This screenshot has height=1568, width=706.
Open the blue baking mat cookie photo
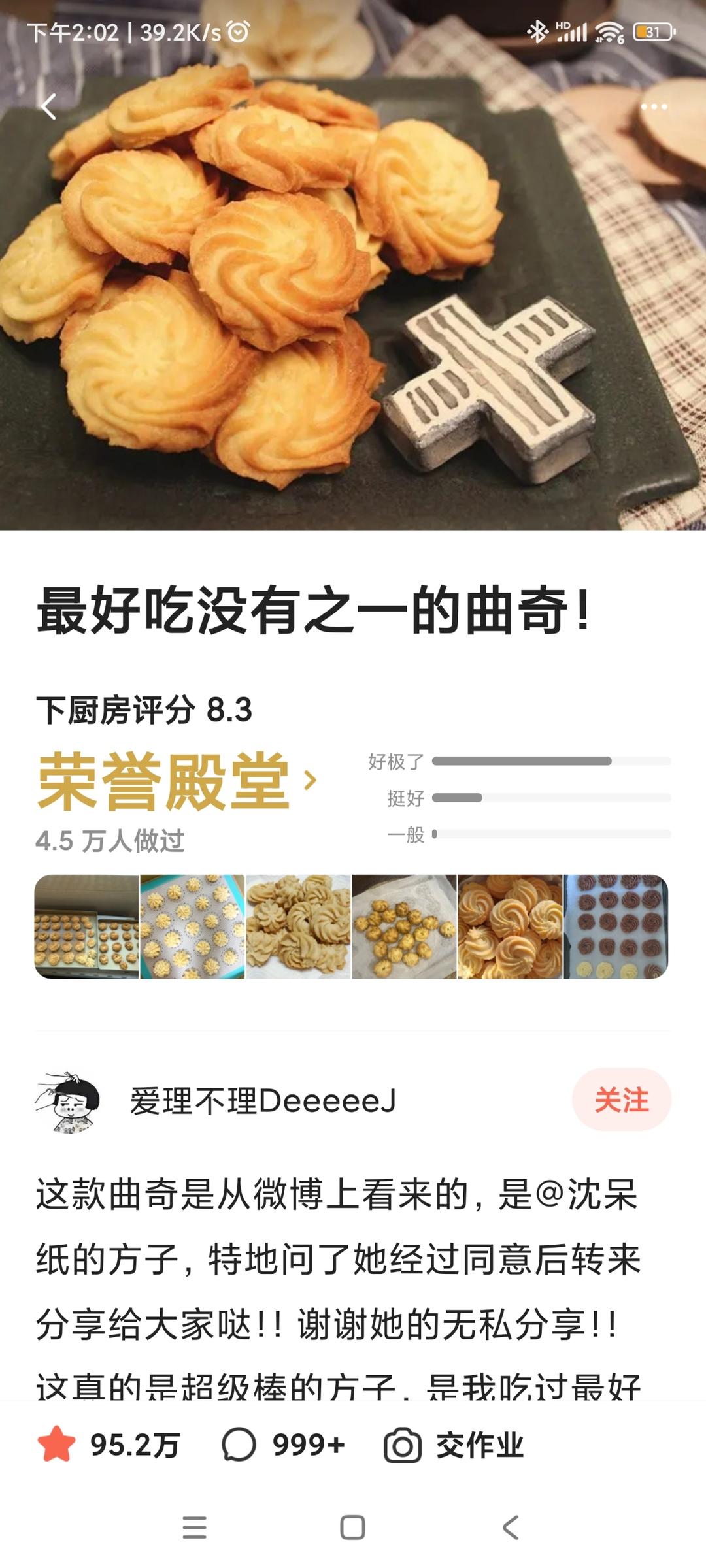pyautogui.click(x=192, y=926)
